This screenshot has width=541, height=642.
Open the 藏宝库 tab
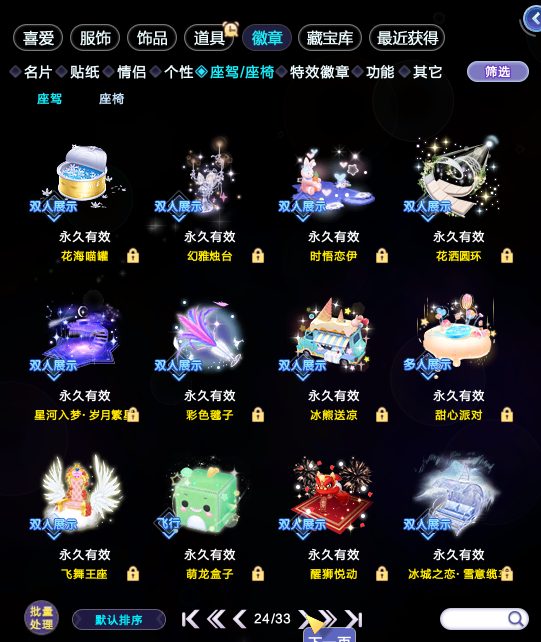tap(330, 38)
